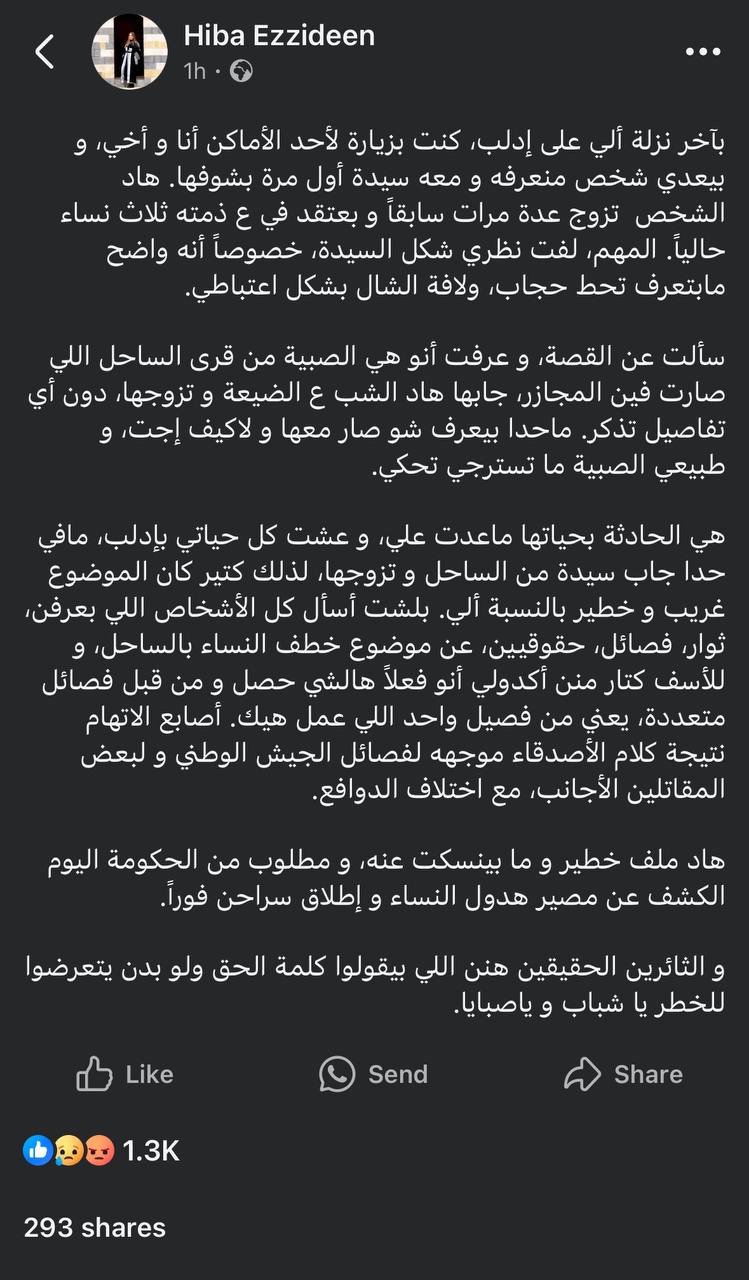Share this post
Screen dimensions: 749x1280
click(623, 1075)
